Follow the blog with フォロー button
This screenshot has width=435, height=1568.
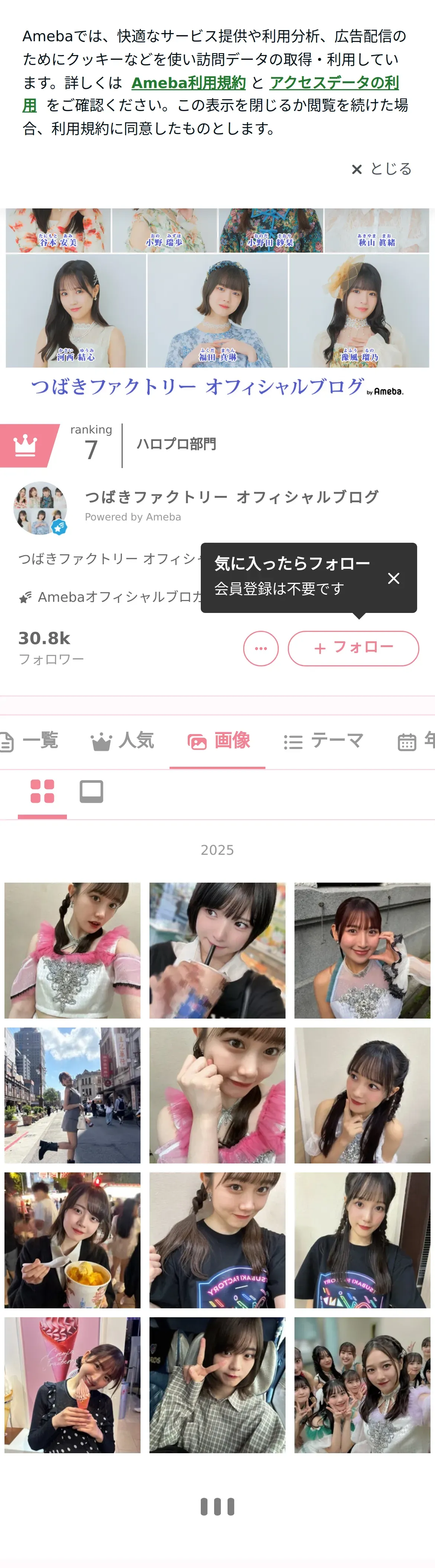coord(353,648)
